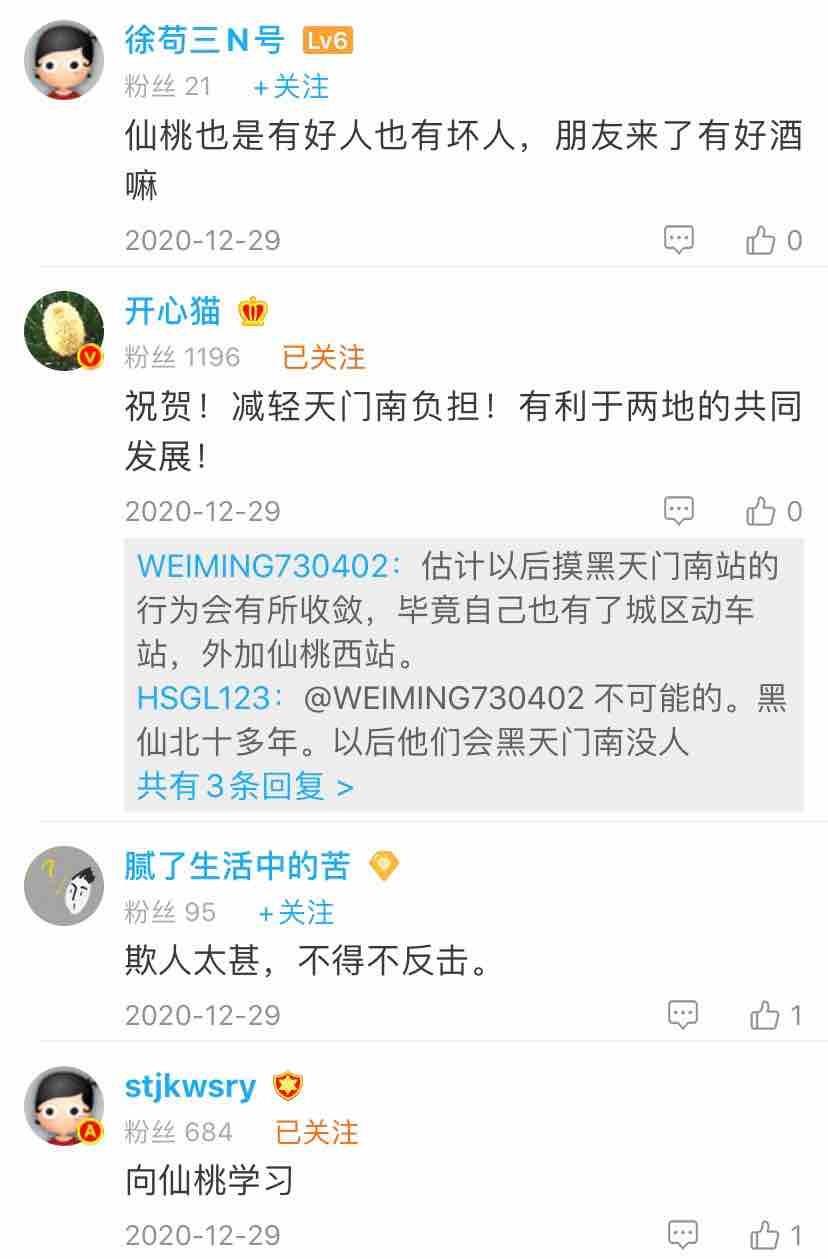Screen dimensions: 828x1259
Task: Reply to 徐苟三N号's comment
Action: tap(680, 240)
